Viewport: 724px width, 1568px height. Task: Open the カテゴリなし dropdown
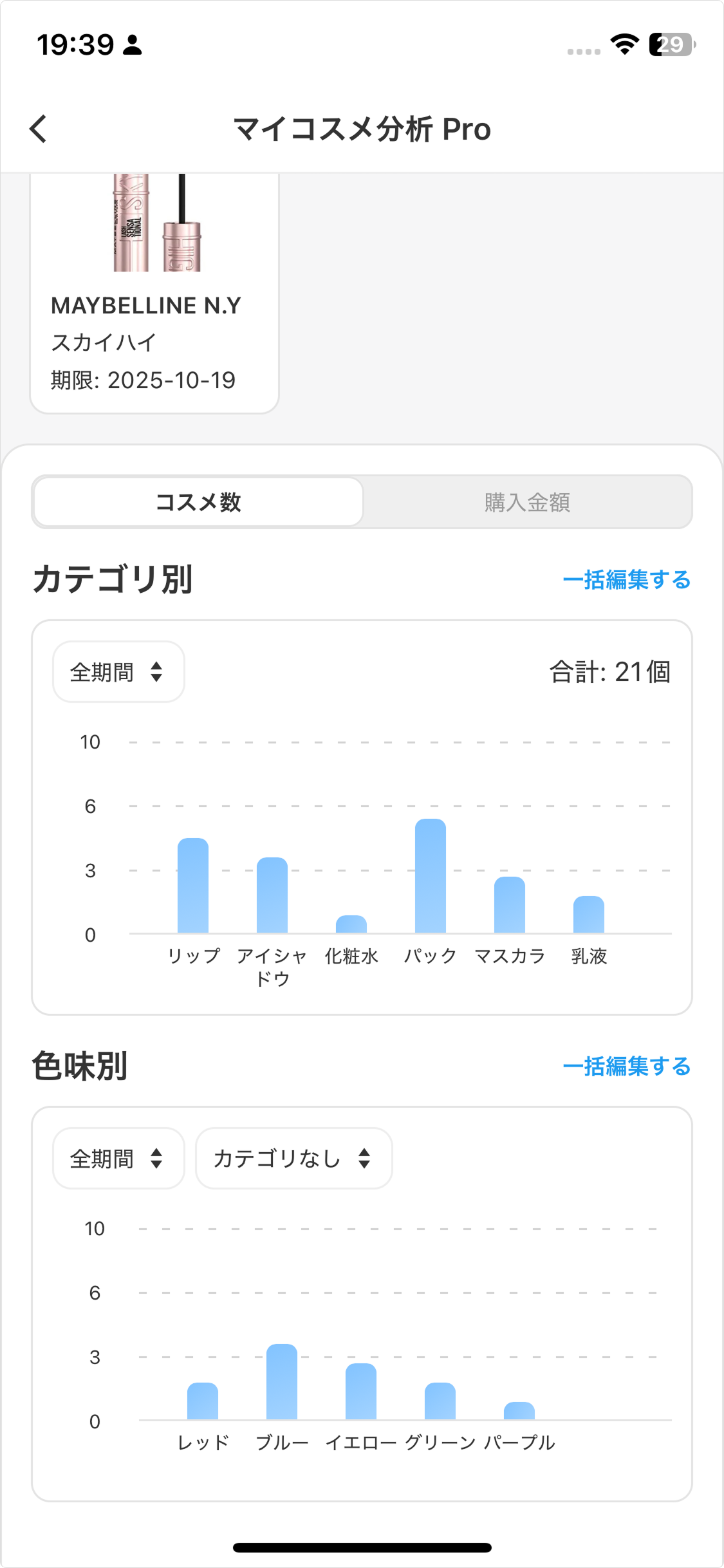pyautogui.click(x=293, y=1158)
